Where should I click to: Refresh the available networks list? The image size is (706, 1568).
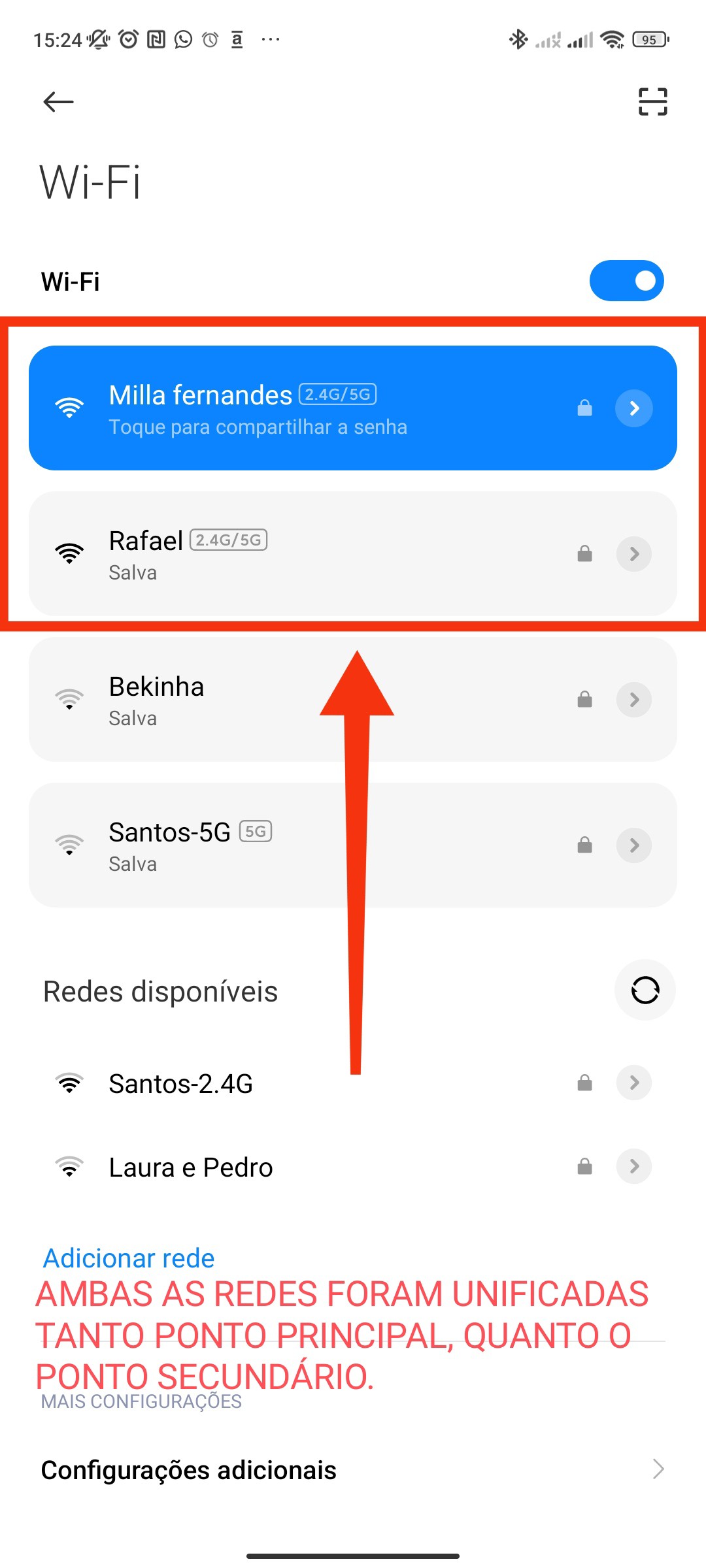[645, 990]
